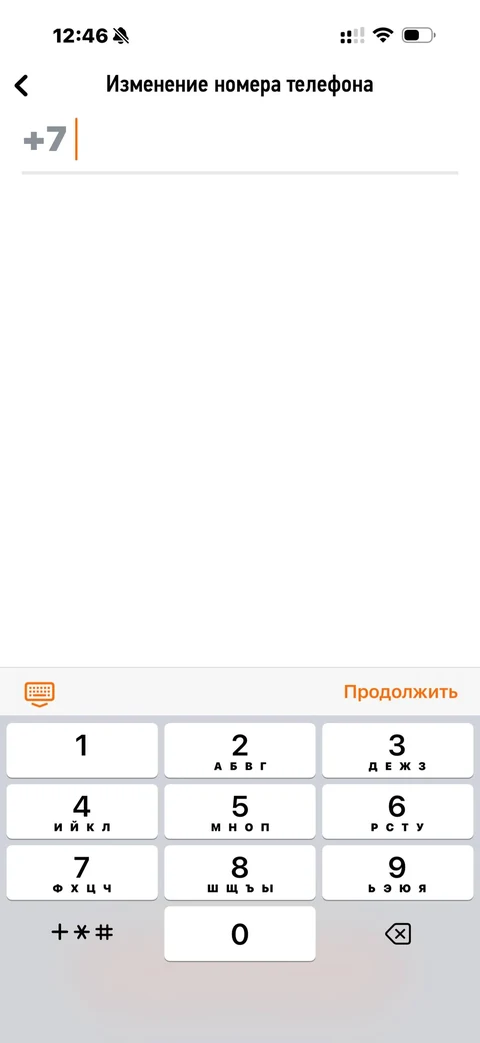Enter digit 6 on the keypad
The width and height of the screenshot is (480, 1043).
click(398, 812)
